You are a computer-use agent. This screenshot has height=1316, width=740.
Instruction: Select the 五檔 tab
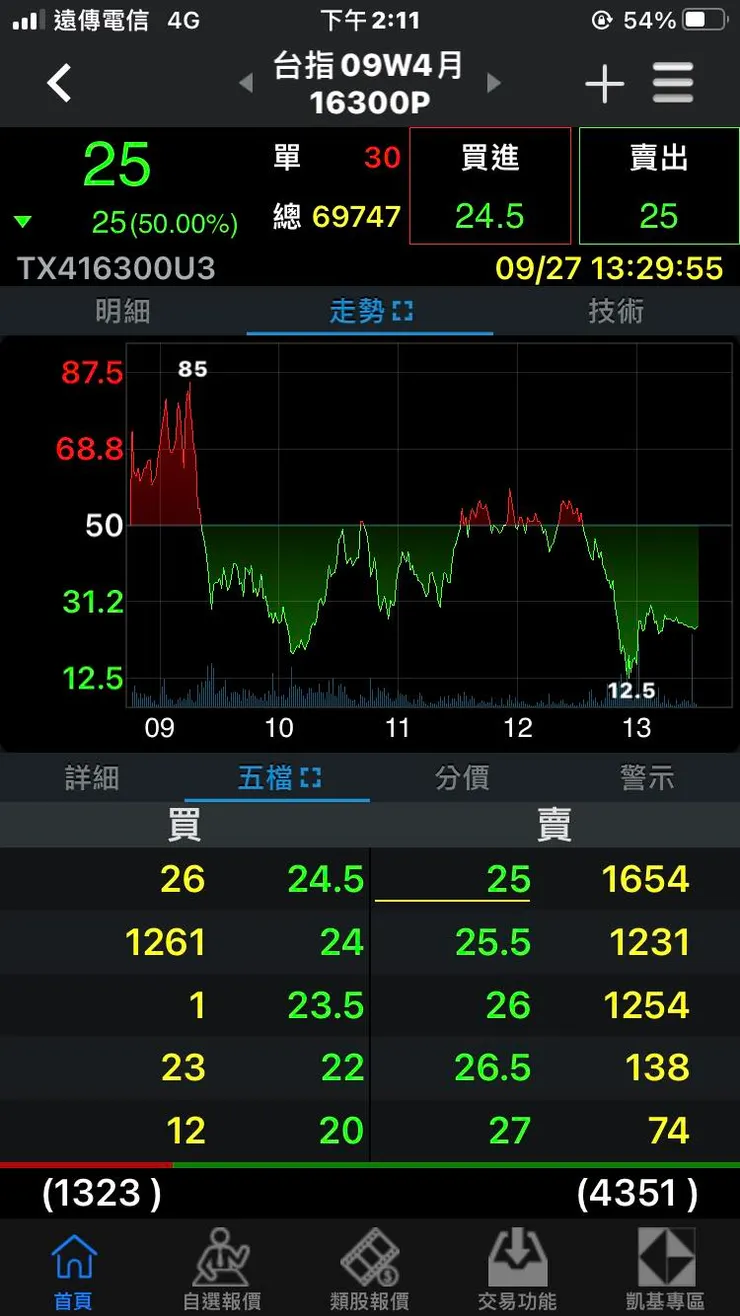pos(278,778)
